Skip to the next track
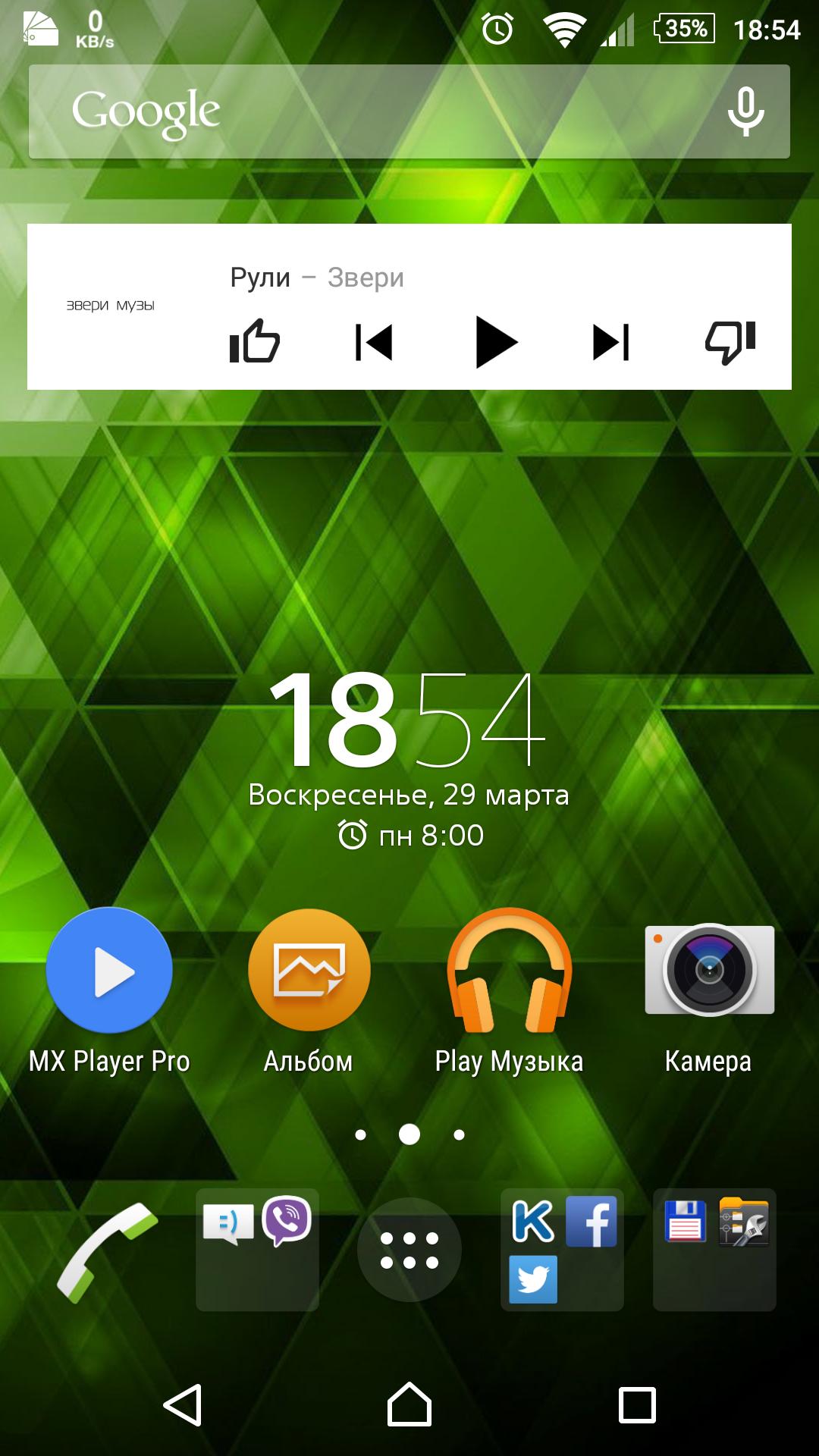 point(611,343)
